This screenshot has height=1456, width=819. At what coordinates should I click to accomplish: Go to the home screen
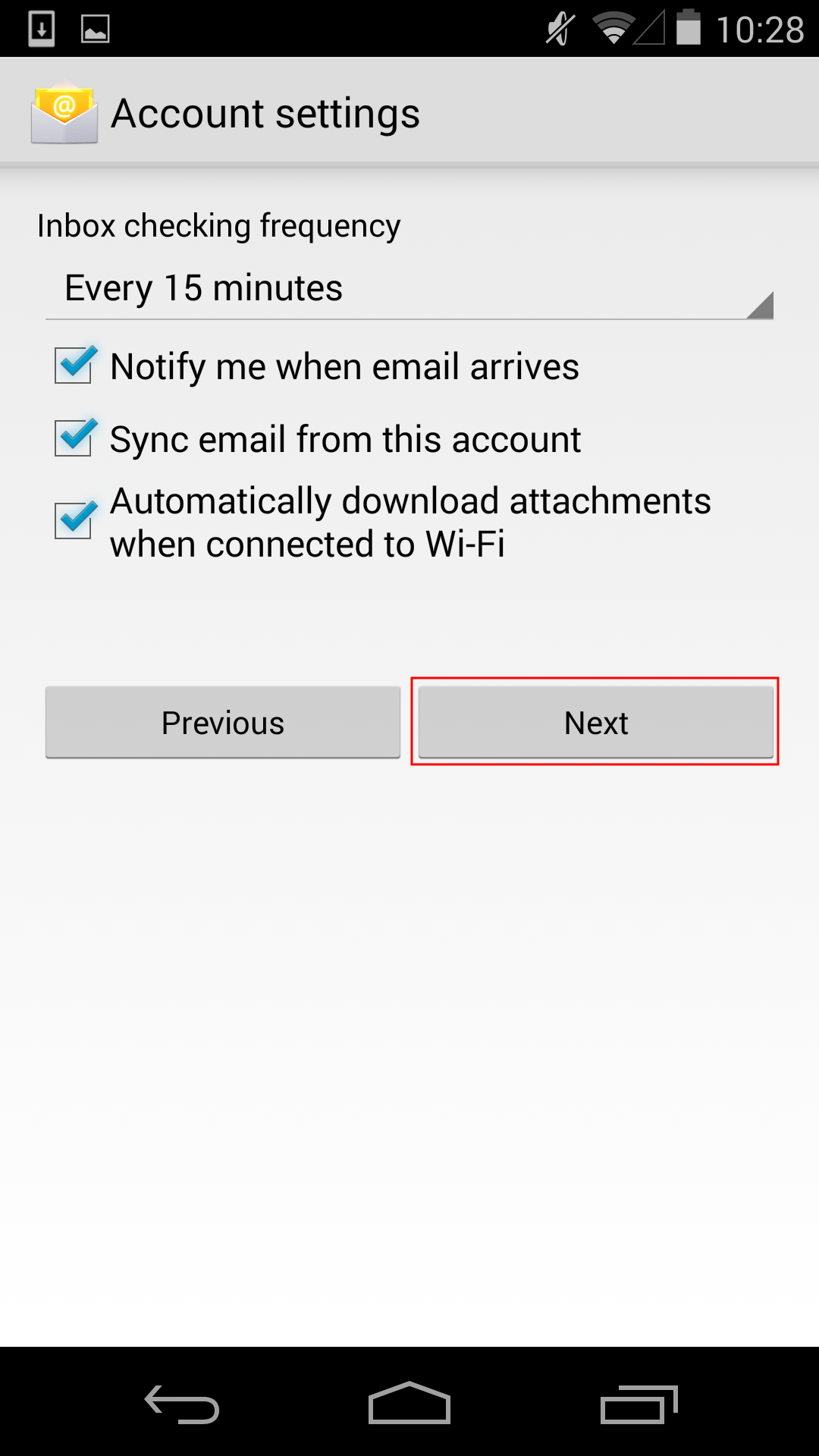click(x=409, y=1404)
